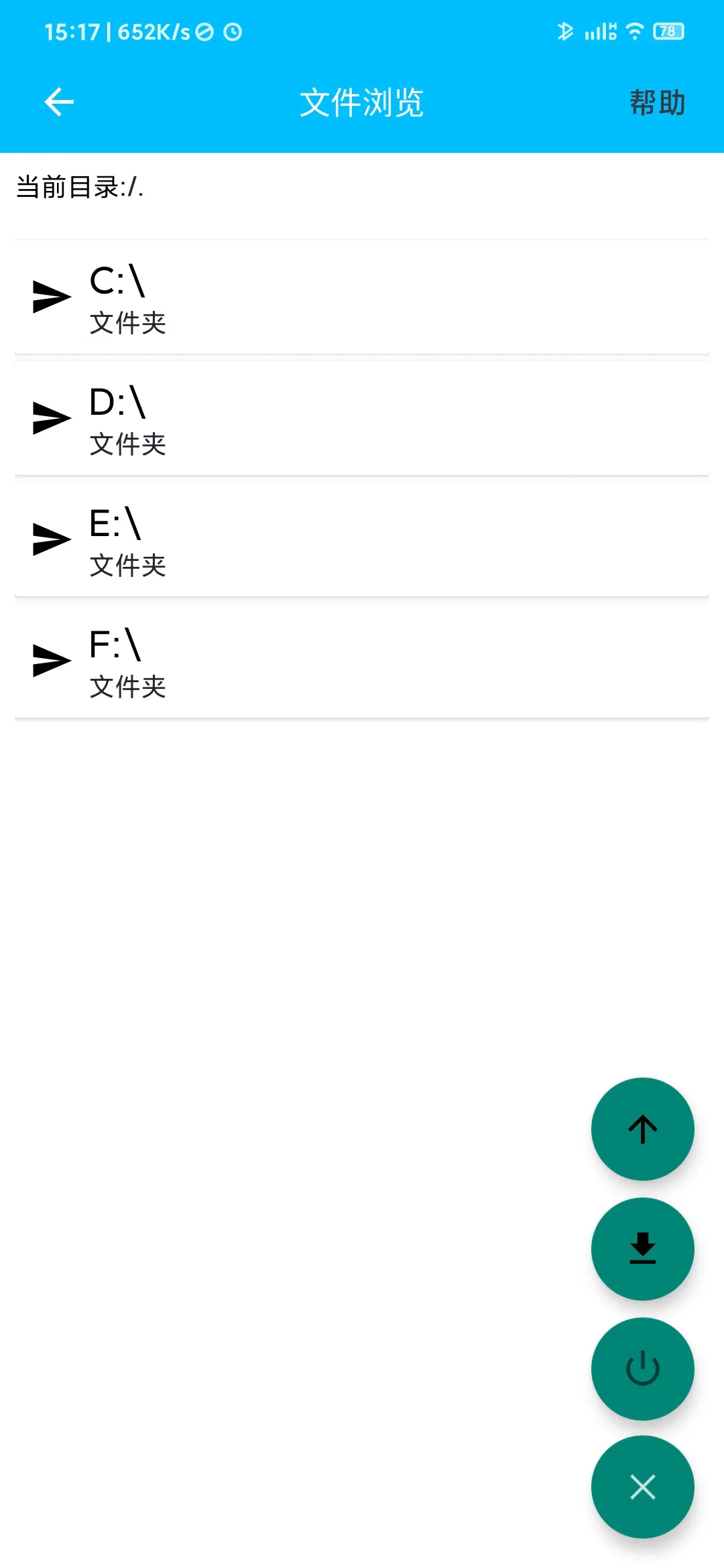This screenshot has width=724, height=1568.
Task: Tap the power floating button
Action: pos(642,1368)
